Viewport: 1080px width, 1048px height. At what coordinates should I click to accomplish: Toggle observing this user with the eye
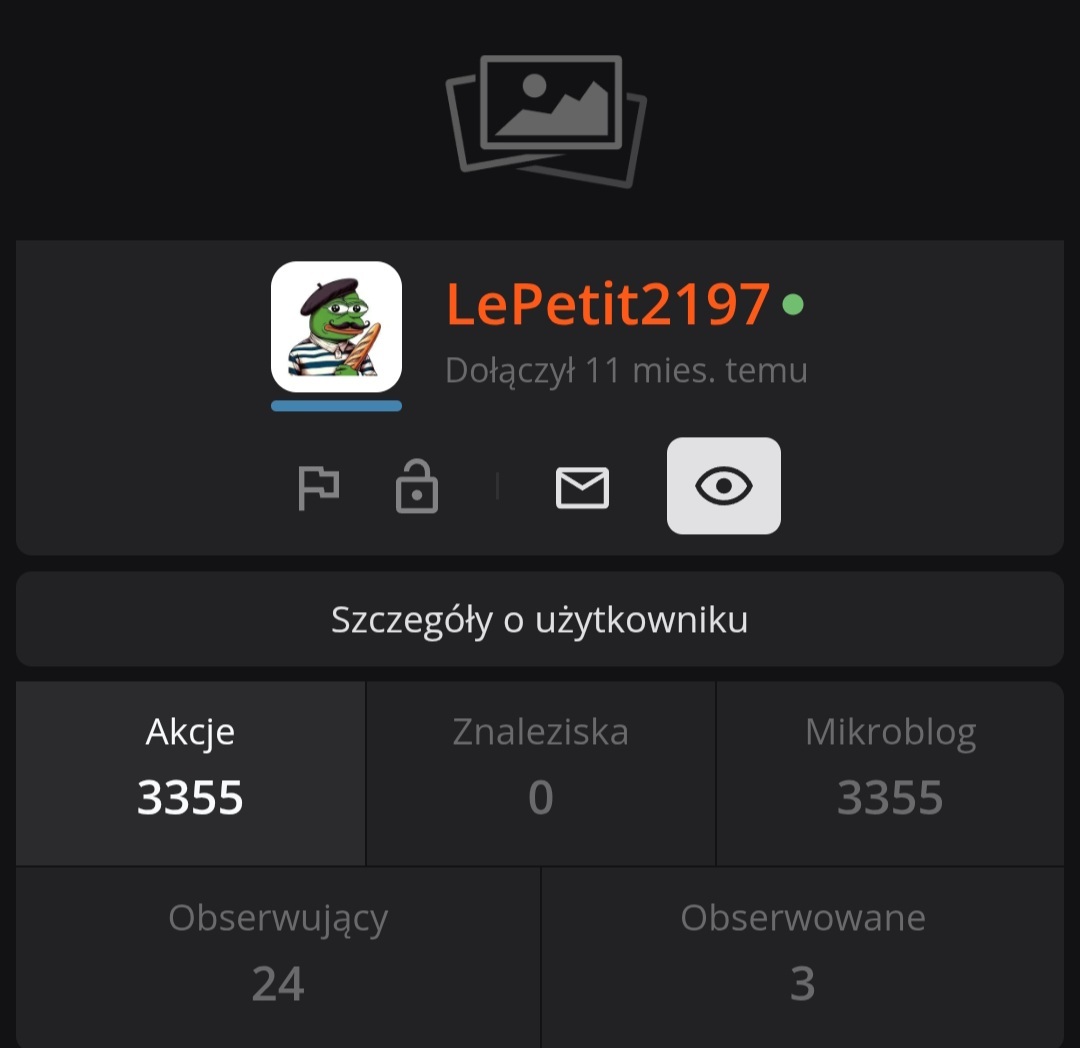pos(724,486)
